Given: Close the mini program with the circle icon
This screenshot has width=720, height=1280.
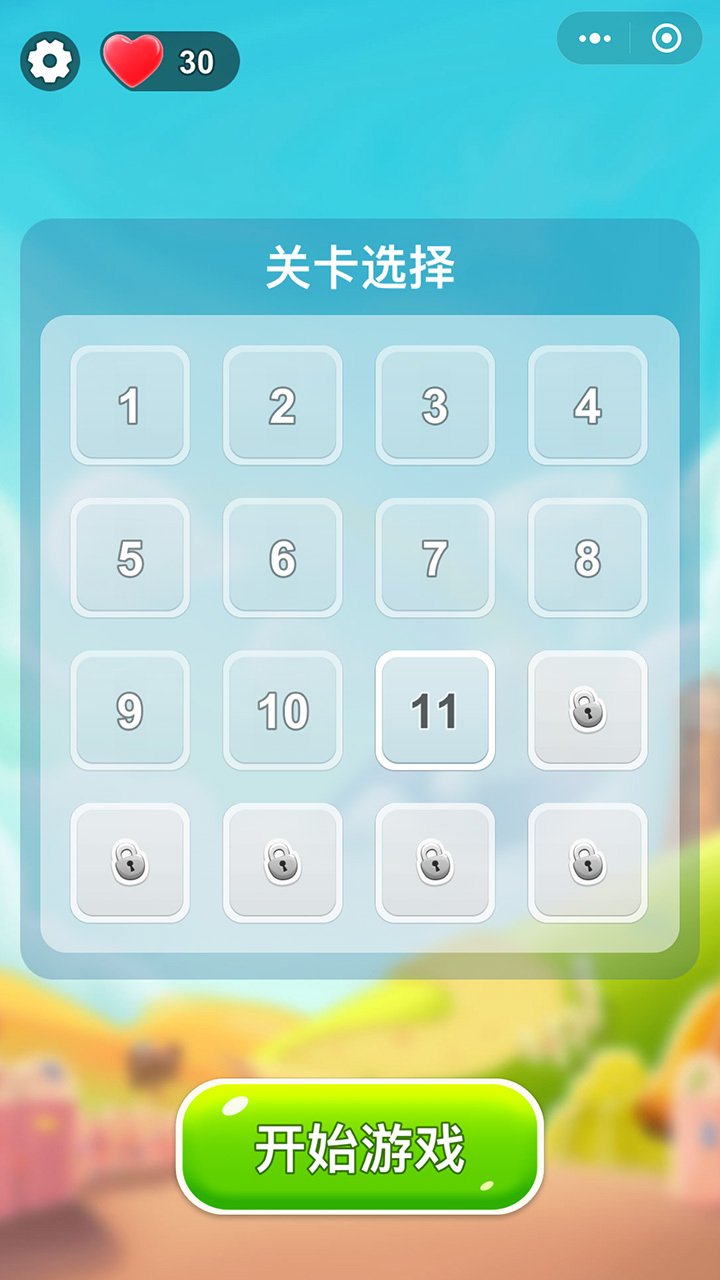Looking at the screenshot, I should click(x=666, y=39).
